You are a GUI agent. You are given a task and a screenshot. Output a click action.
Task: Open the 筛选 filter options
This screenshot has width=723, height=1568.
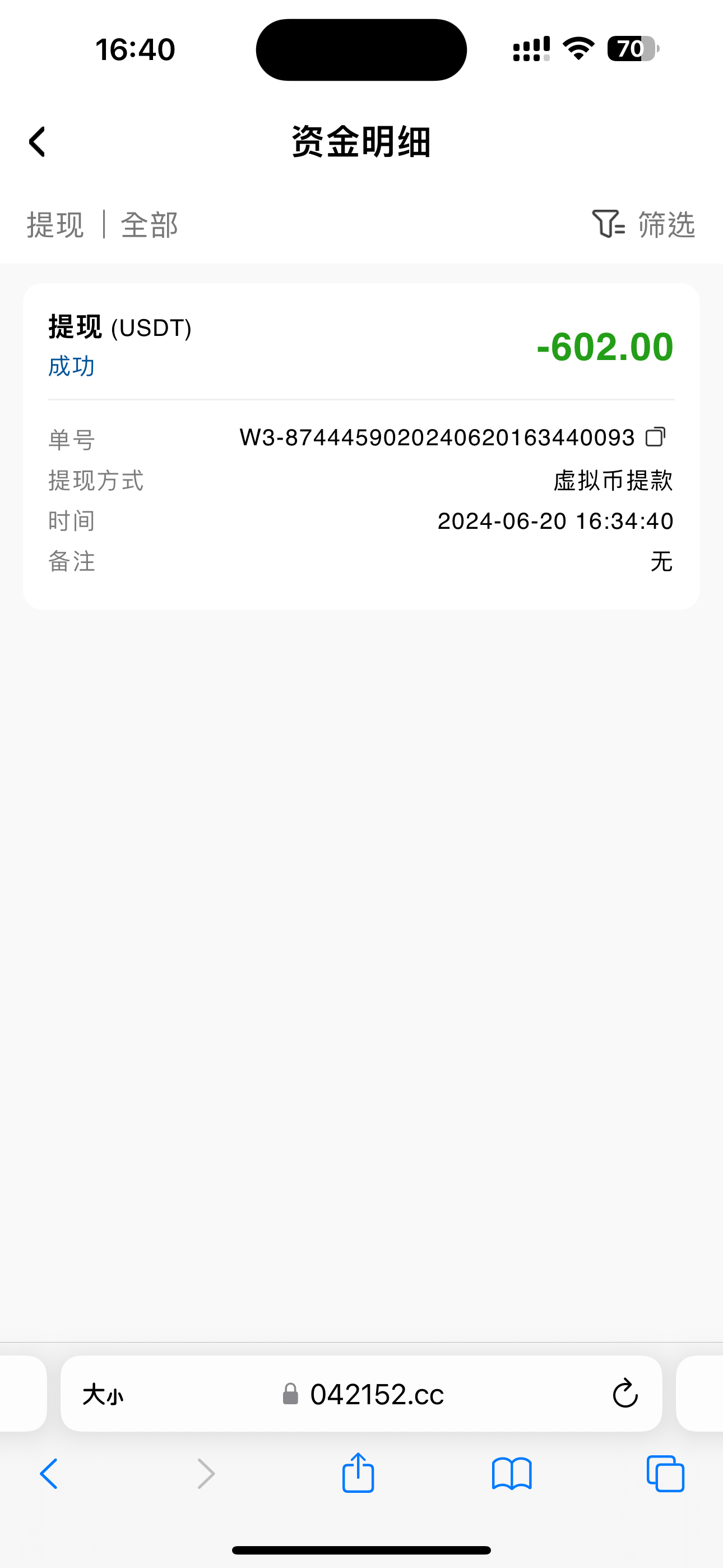click(x=643, y=224)
